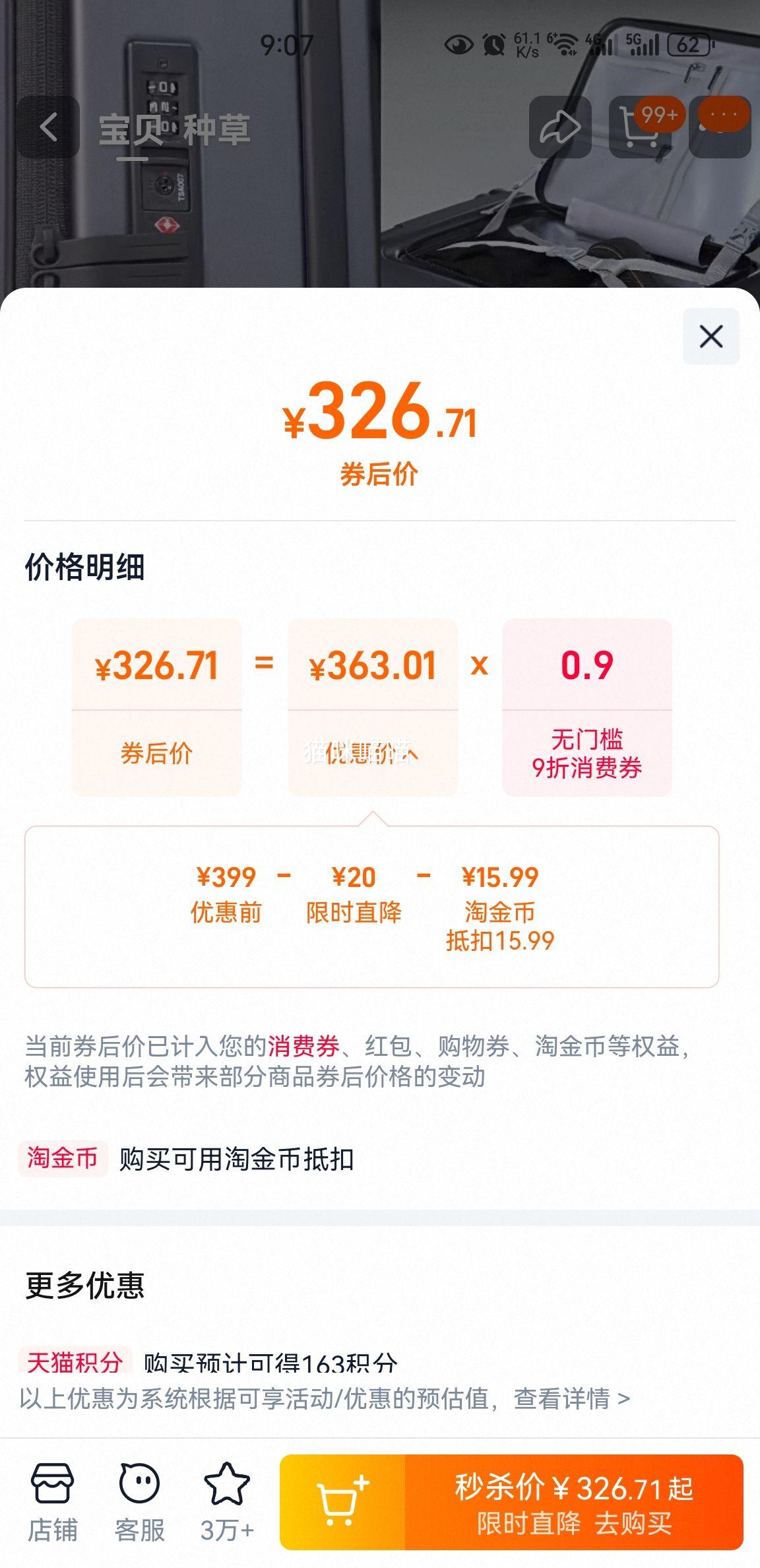Close the price detail sheet
This screenshot has width=760, height=1568.
[711, 337]
